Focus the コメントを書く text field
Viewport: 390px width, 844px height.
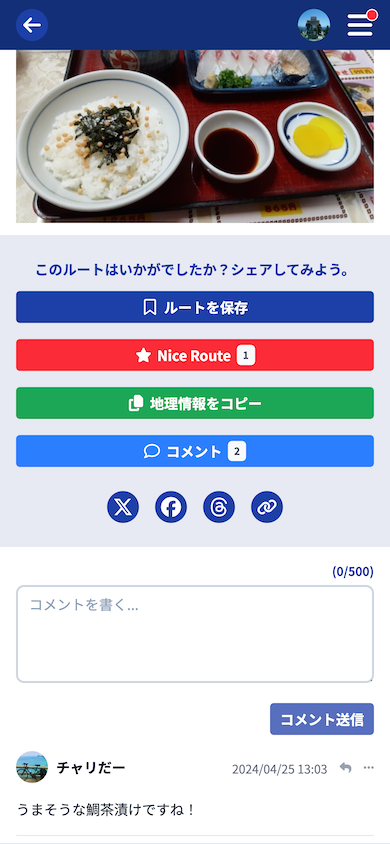195,634
